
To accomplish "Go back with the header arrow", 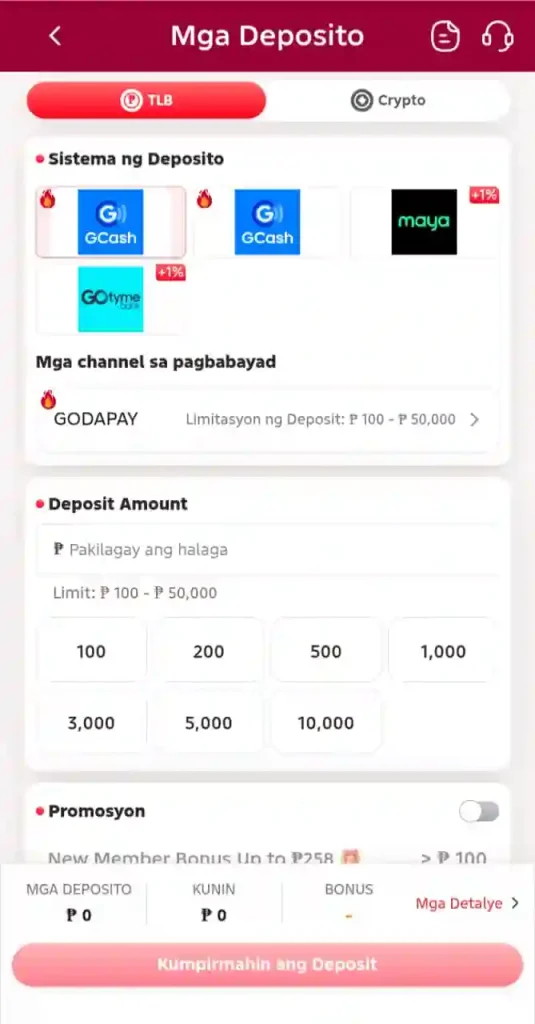I will 55,36.
